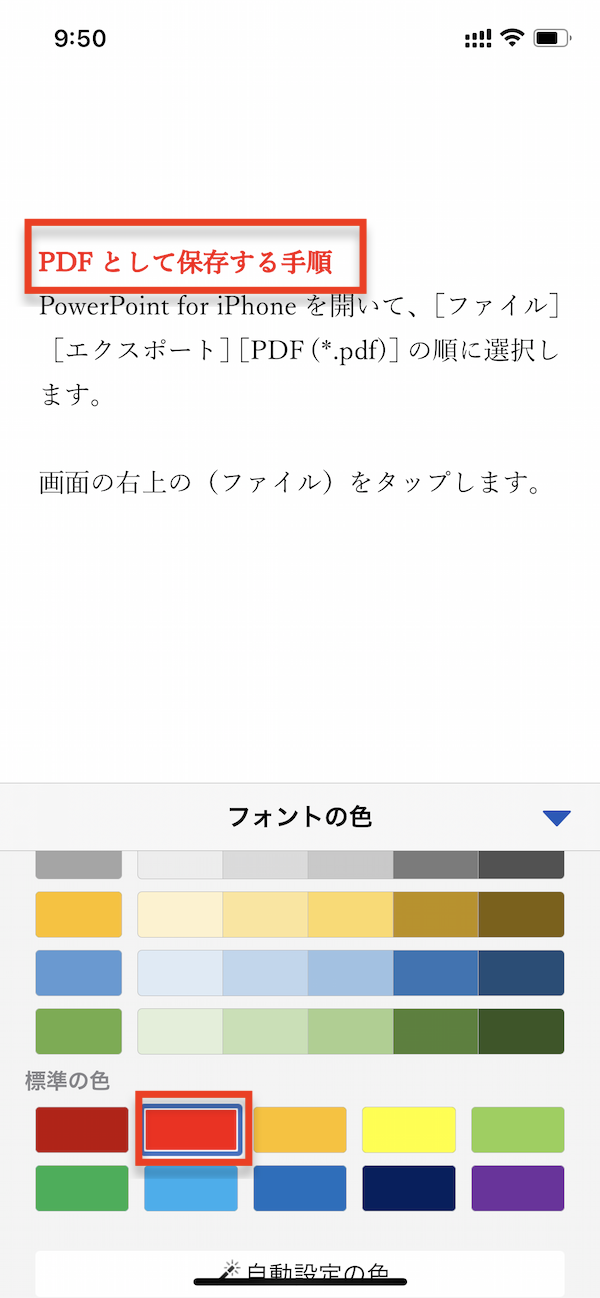Choose the darkest navy blue shade

521,973
